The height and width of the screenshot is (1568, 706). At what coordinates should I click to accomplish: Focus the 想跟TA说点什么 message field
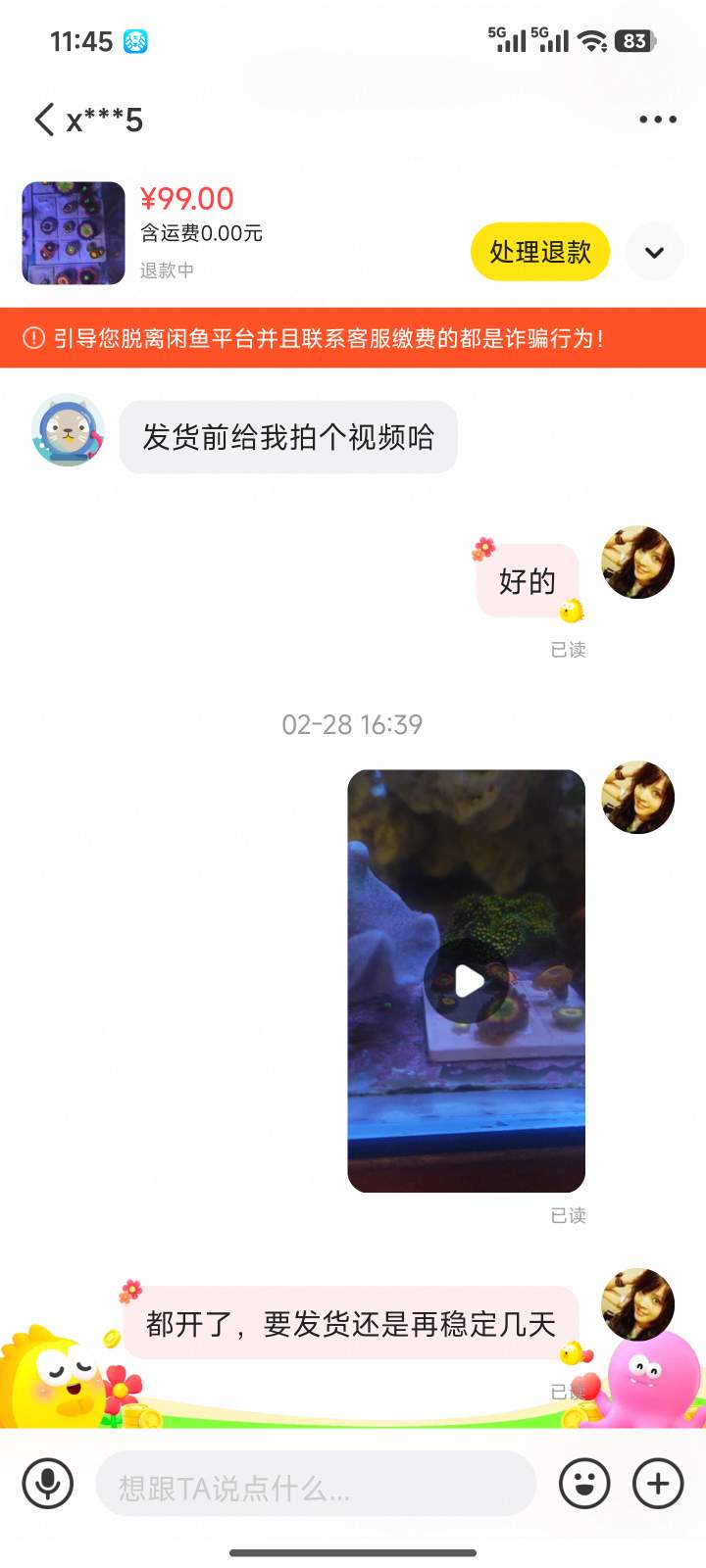click(316, 1484)
